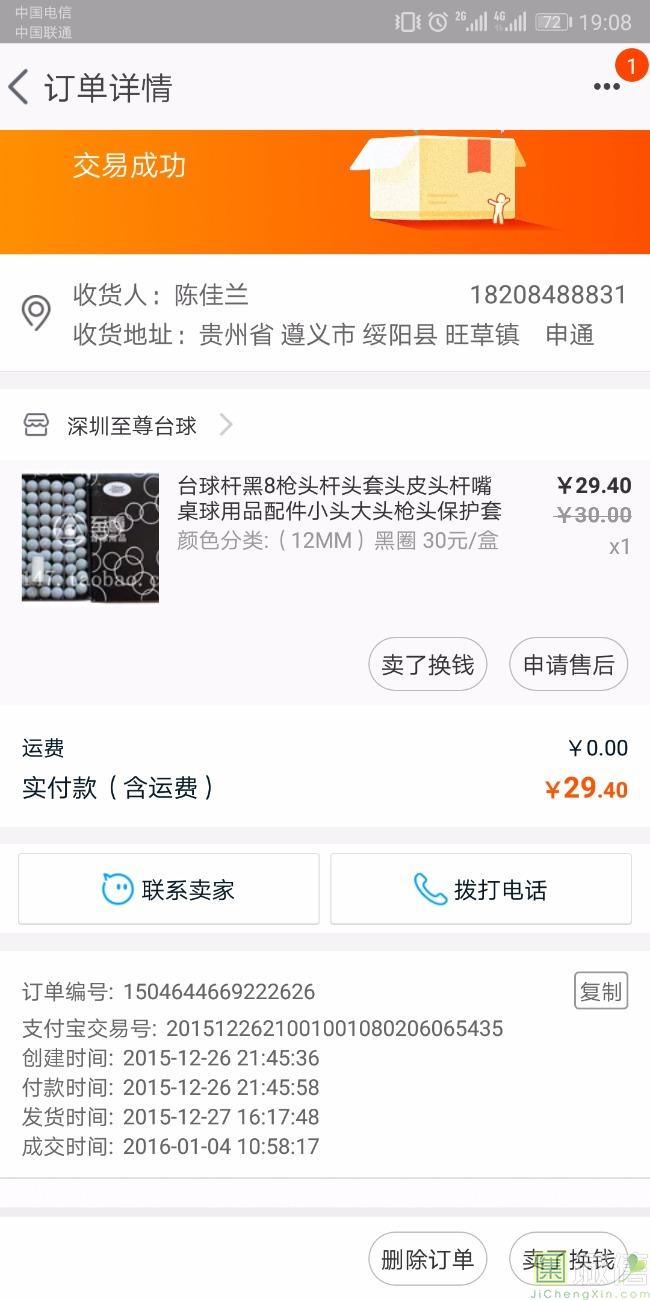Open the 深圳至尊台球 shop page

(x=130, y=426)
